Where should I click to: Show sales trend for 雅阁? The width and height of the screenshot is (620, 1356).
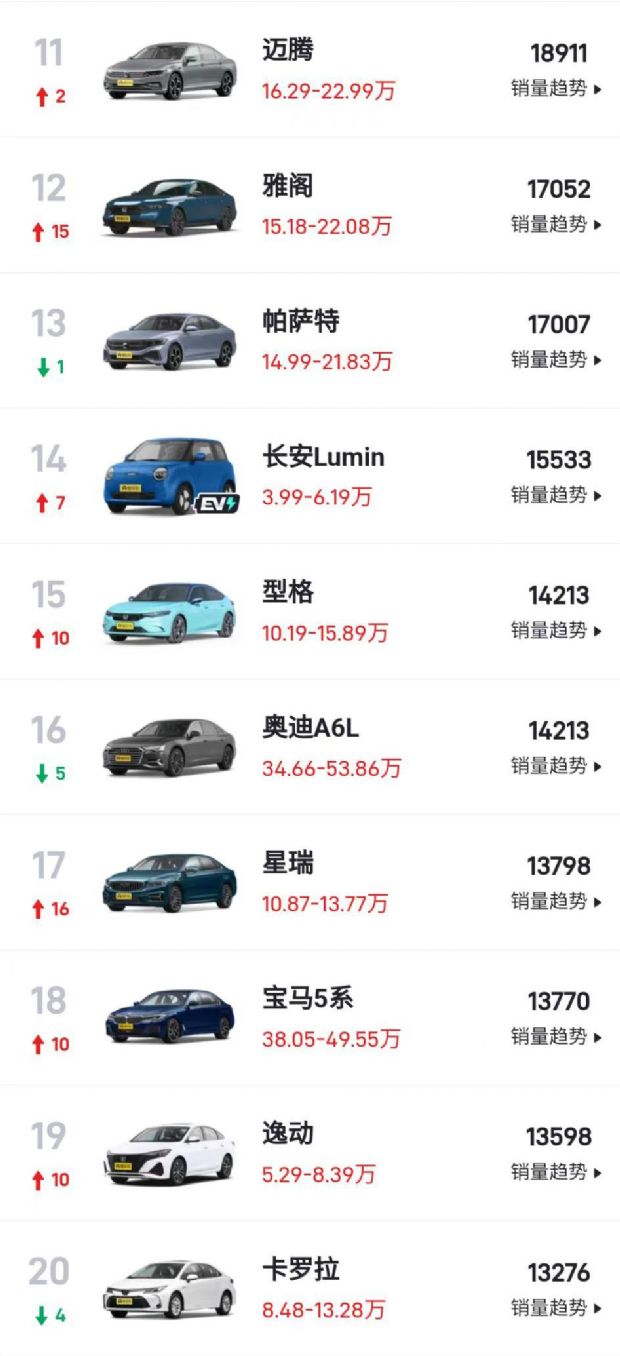coord(556,224)
